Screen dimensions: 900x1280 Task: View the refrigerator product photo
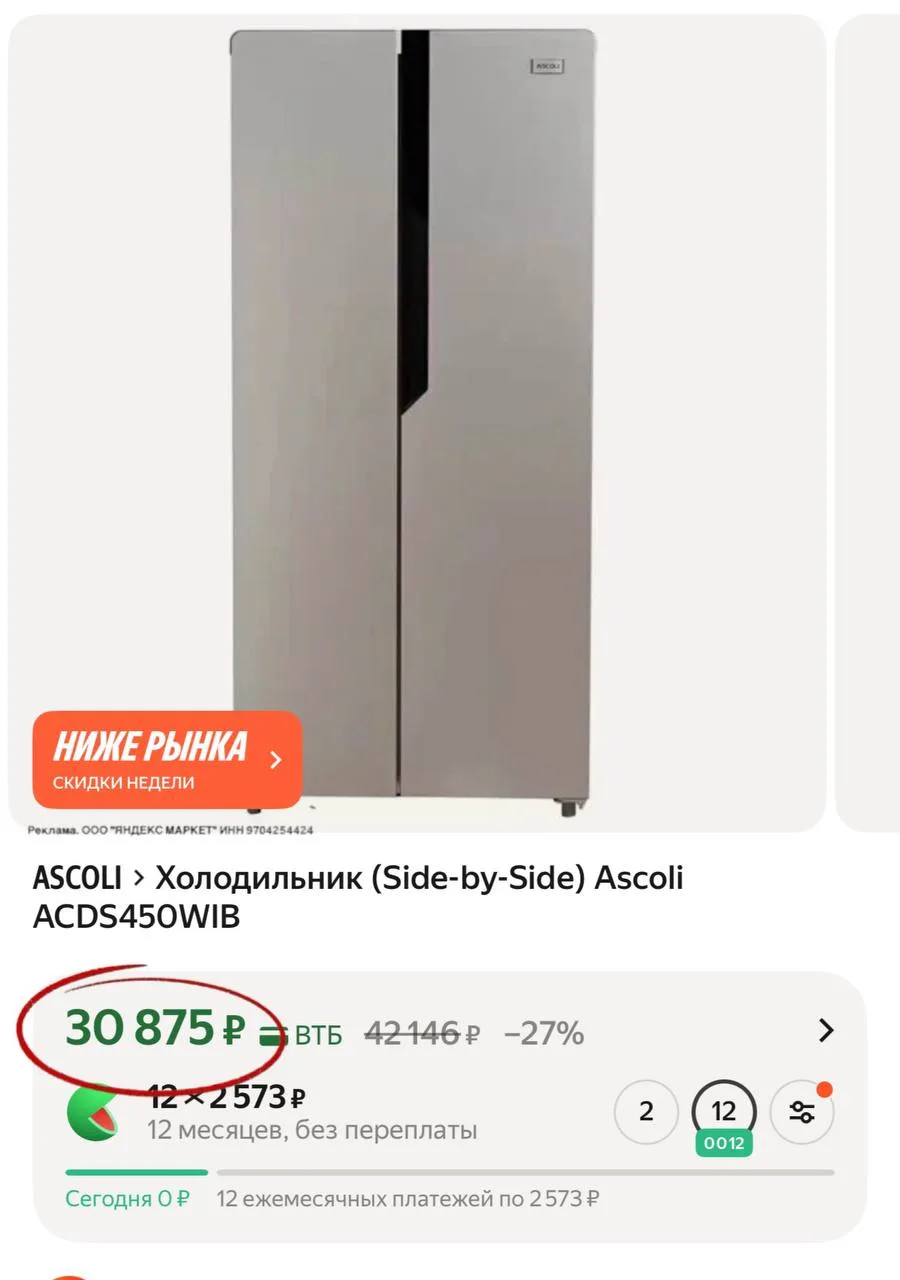tap(415, 400)
